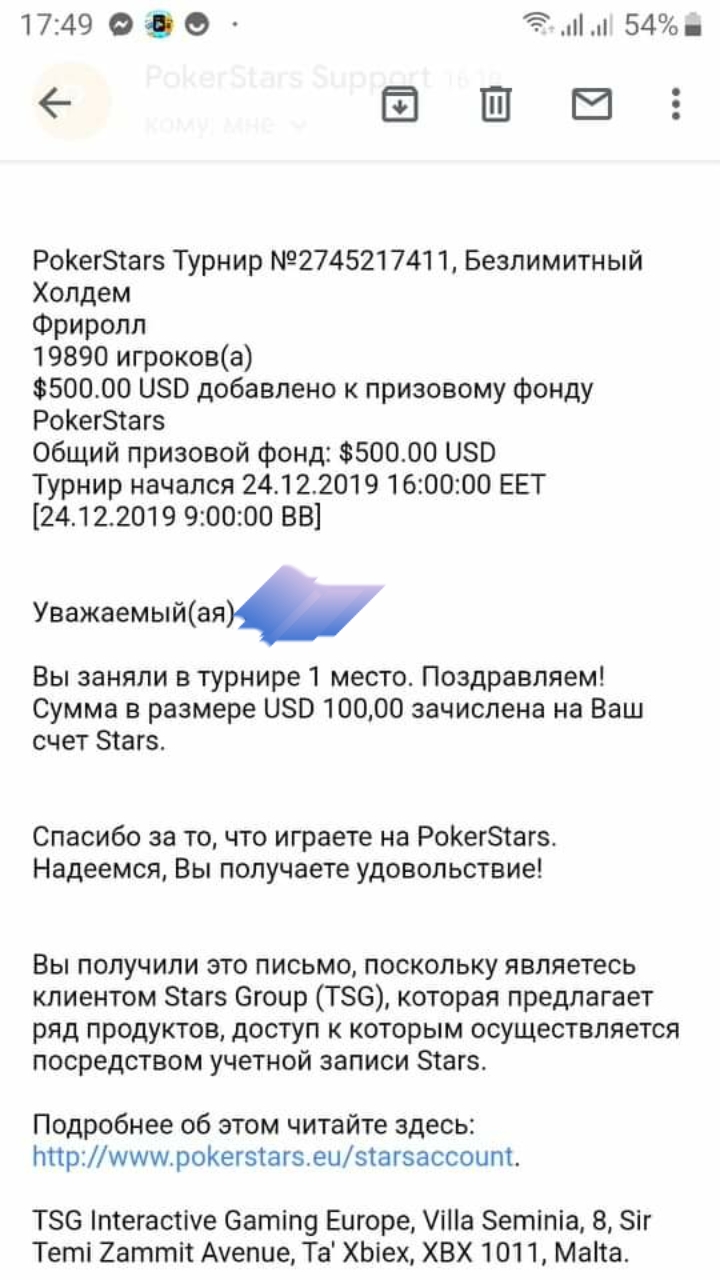
Task: Open the three-dot overflow menu
Action: pos(676,103)
